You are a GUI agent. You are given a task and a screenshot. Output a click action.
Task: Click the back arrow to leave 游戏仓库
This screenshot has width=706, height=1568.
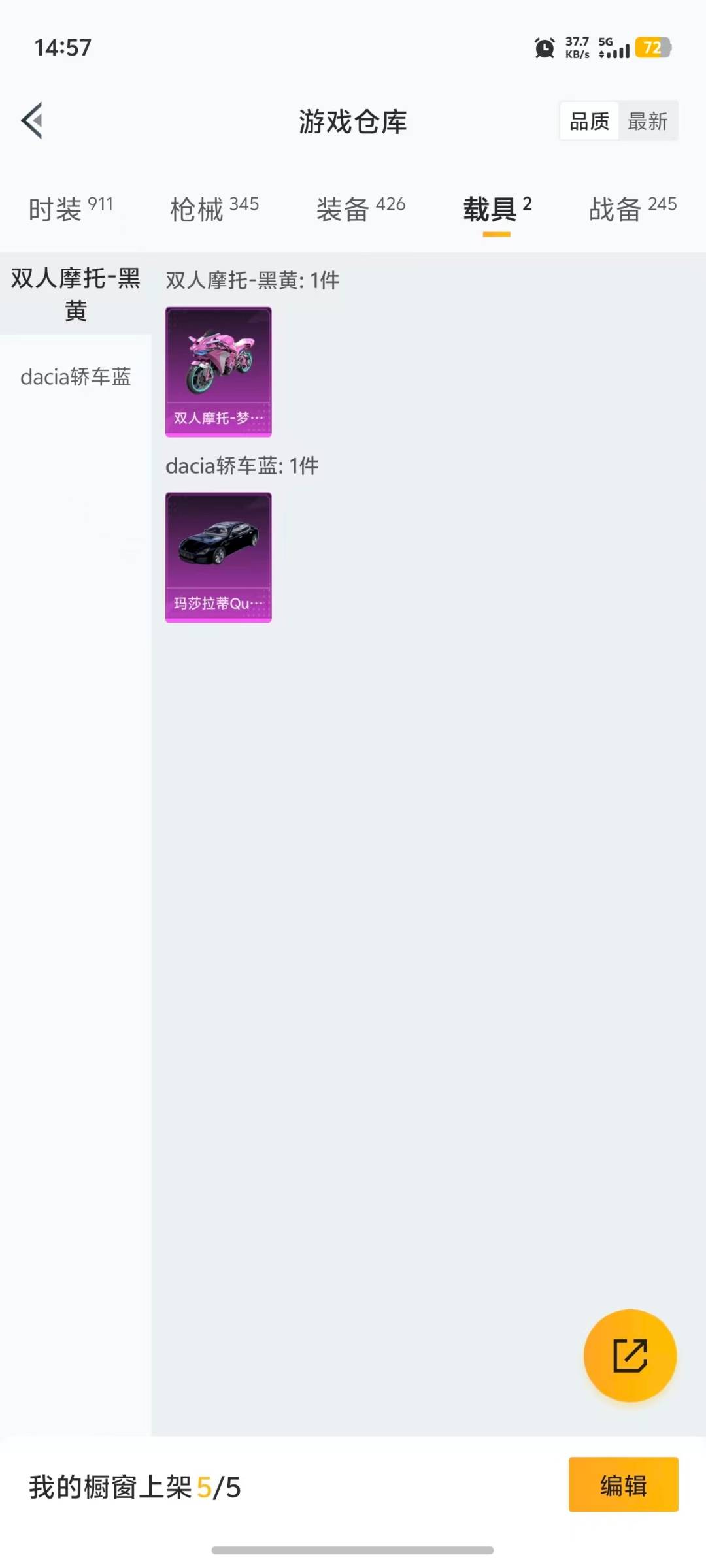pyautogui.click(x=31, y=121)
